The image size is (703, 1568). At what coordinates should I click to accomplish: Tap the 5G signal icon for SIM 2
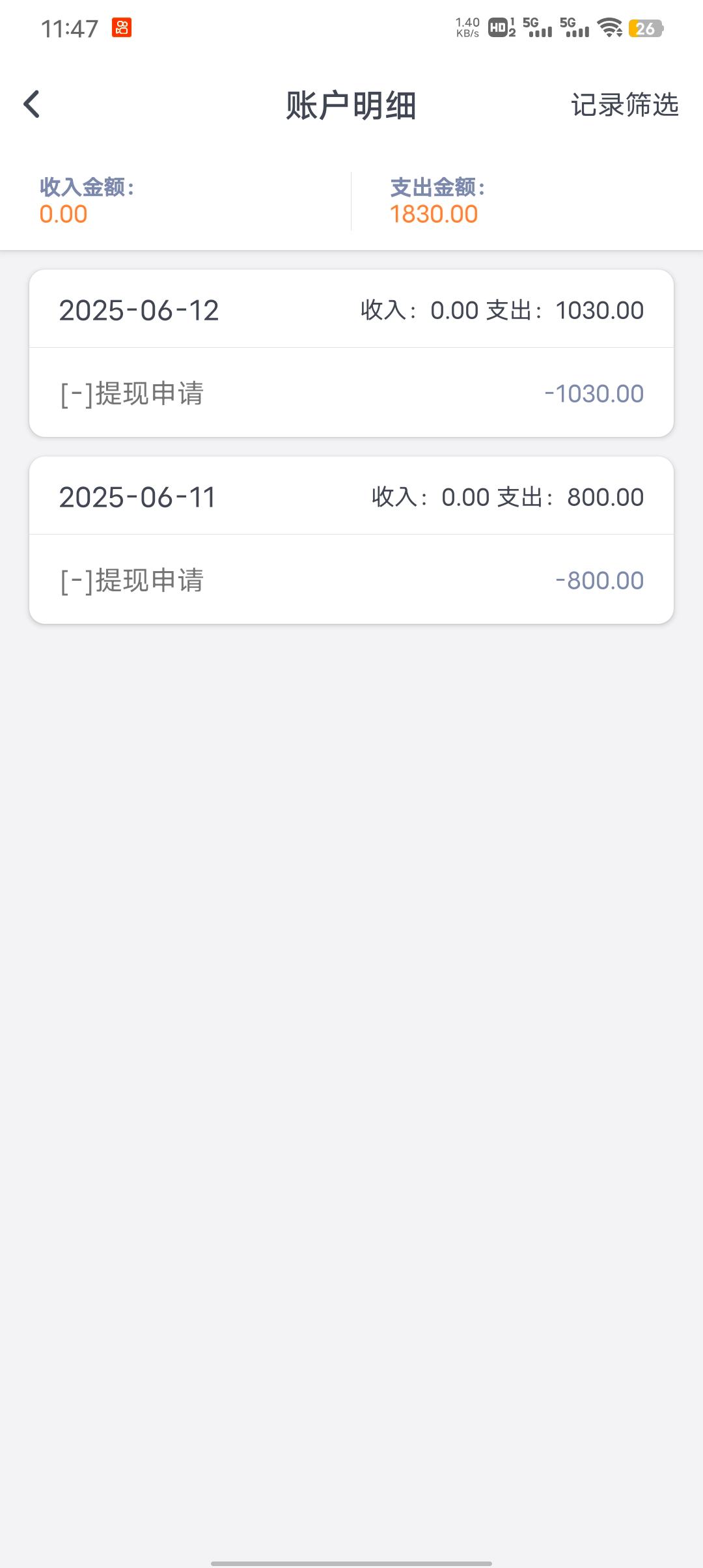575,27
